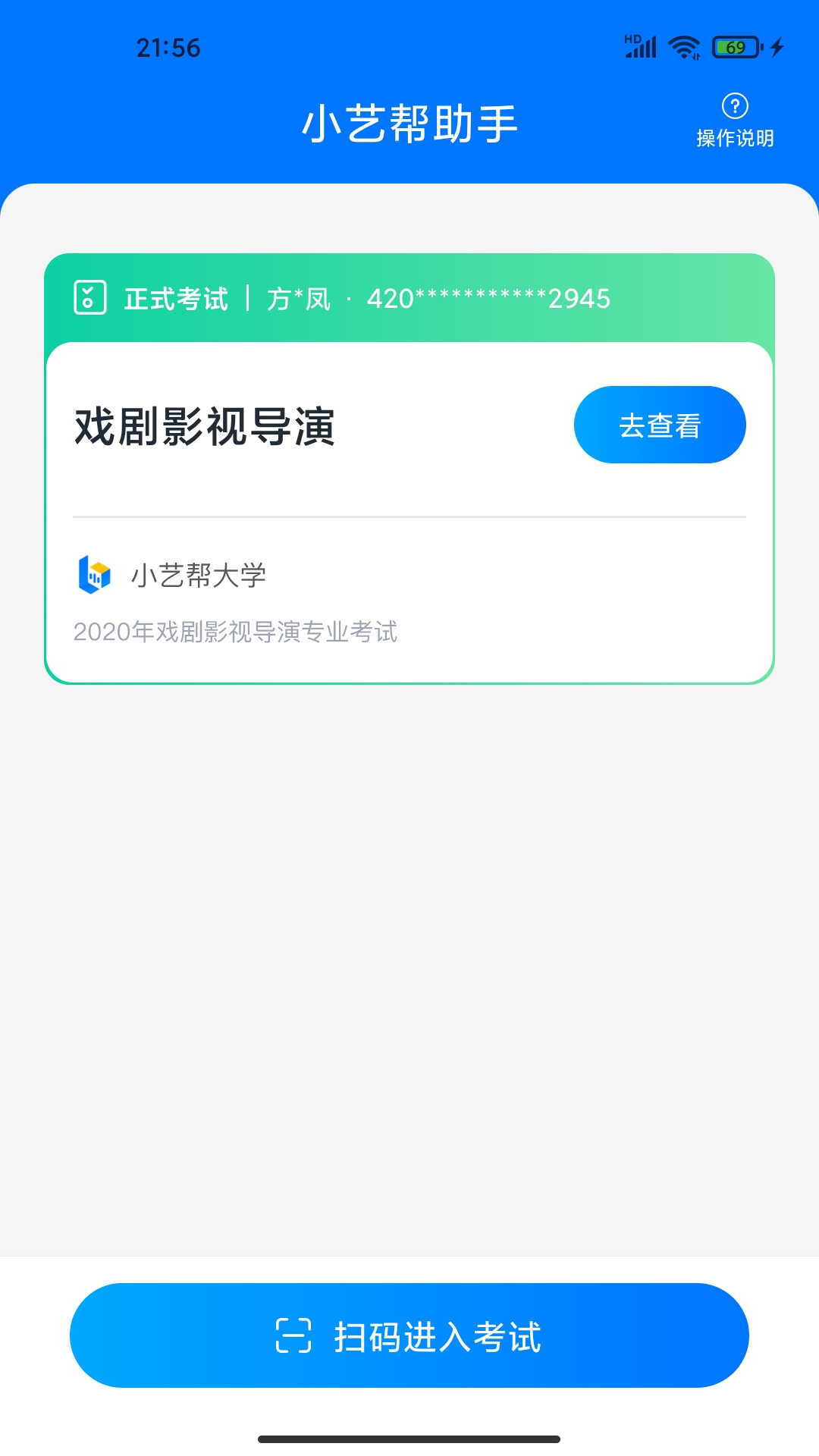Click the exam badge icon beside 正式考试

point(90,297)
